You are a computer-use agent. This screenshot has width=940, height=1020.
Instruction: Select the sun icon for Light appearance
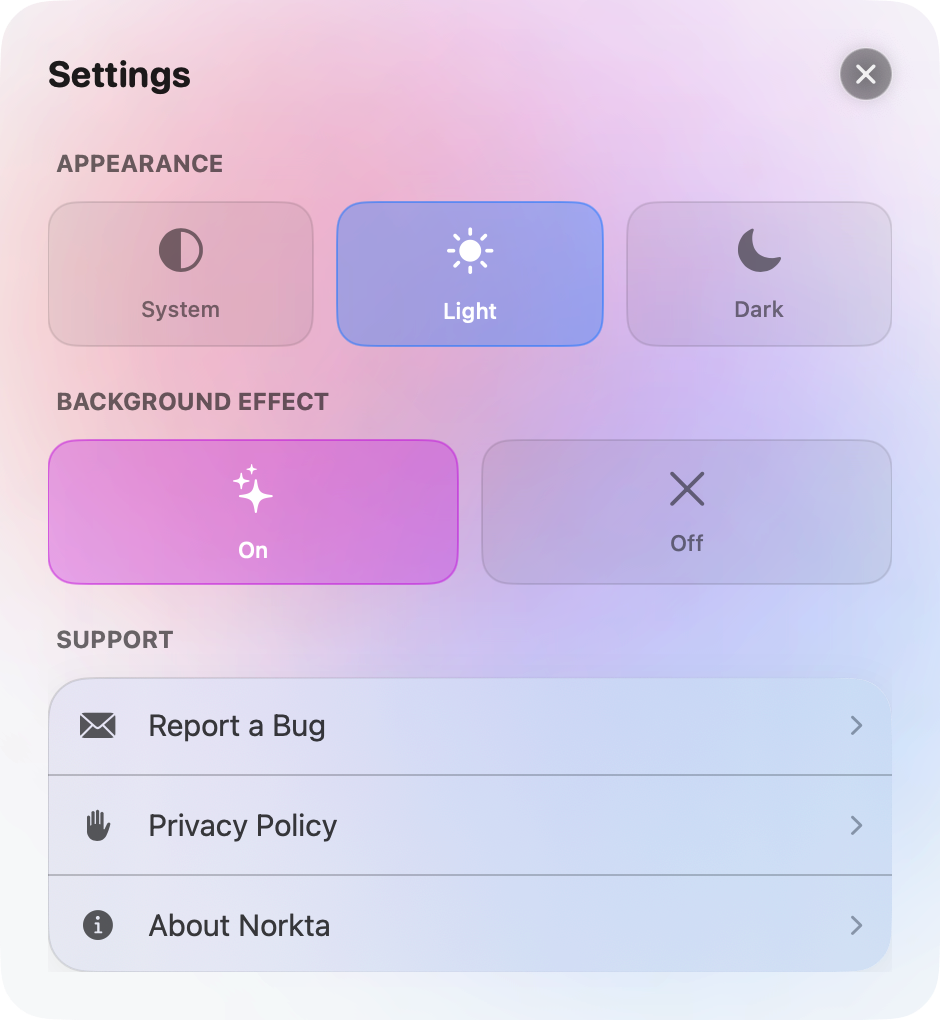click(469, 249)
